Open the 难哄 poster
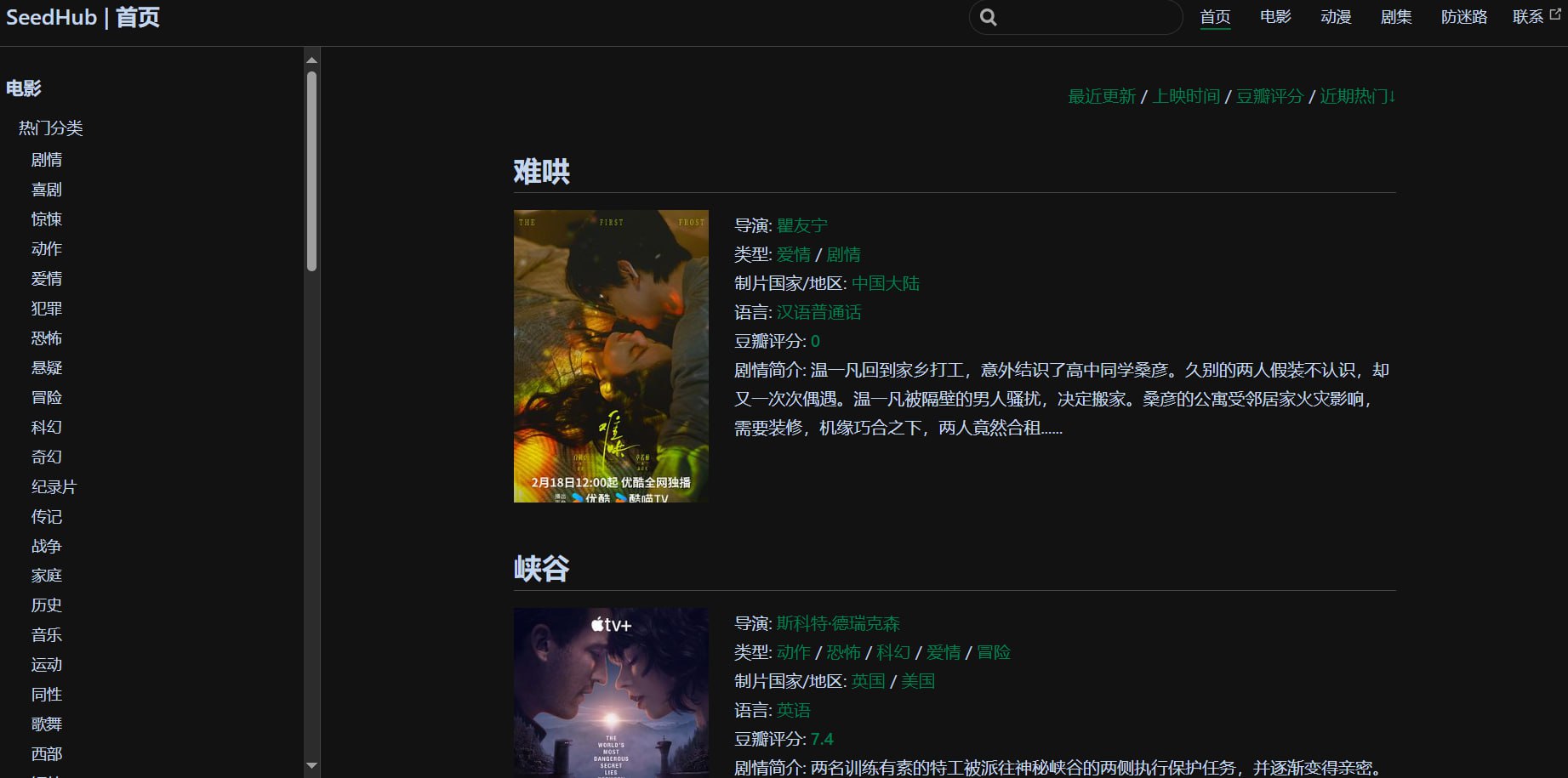 611,355
